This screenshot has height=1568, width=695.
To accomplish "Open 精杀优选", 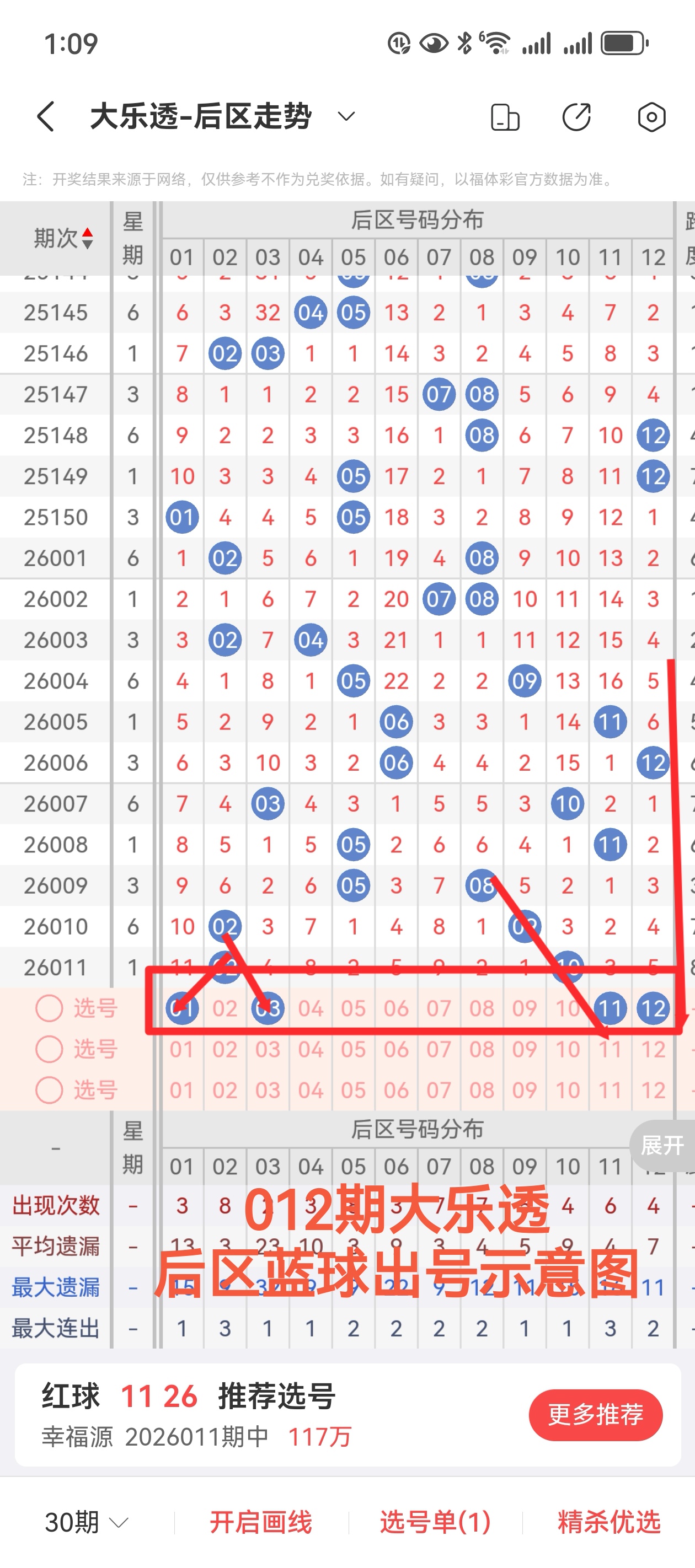I will [x=608, y=1522].
